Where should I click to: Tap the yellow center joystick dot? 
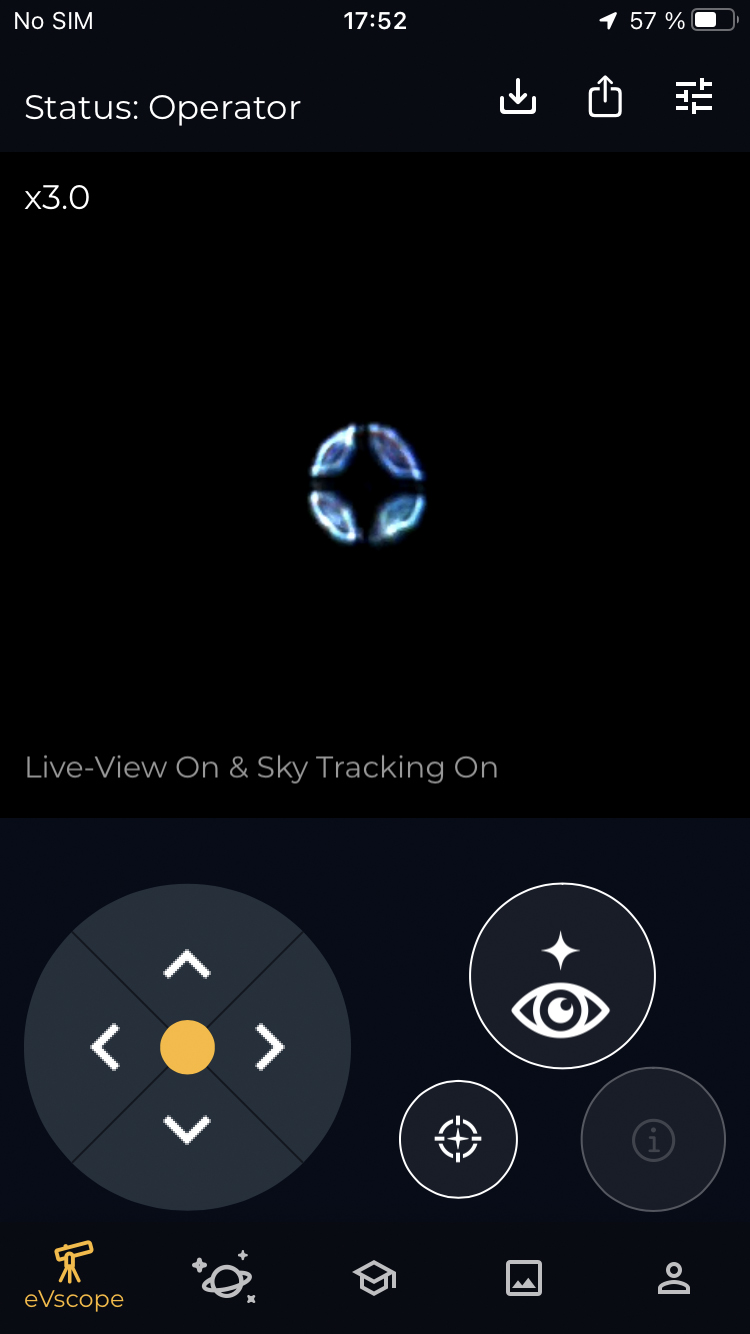click(x=187, y=1047)
